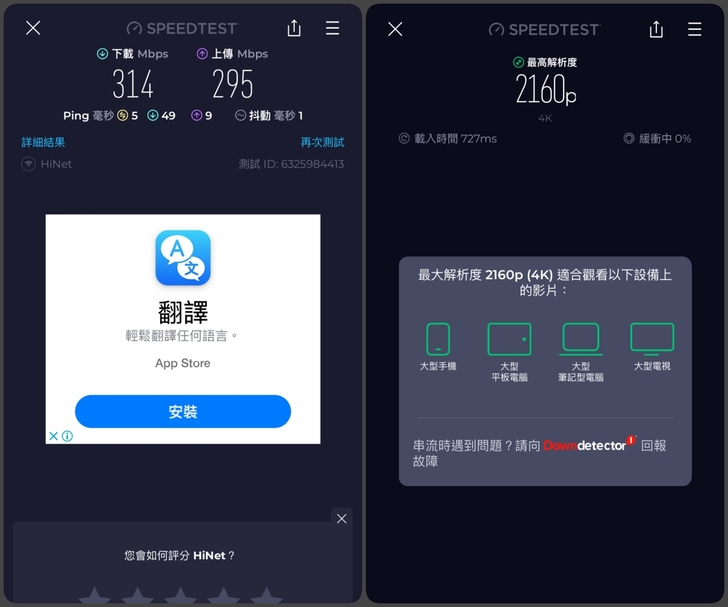Share the 2160p video resolution result

[656, 29]
